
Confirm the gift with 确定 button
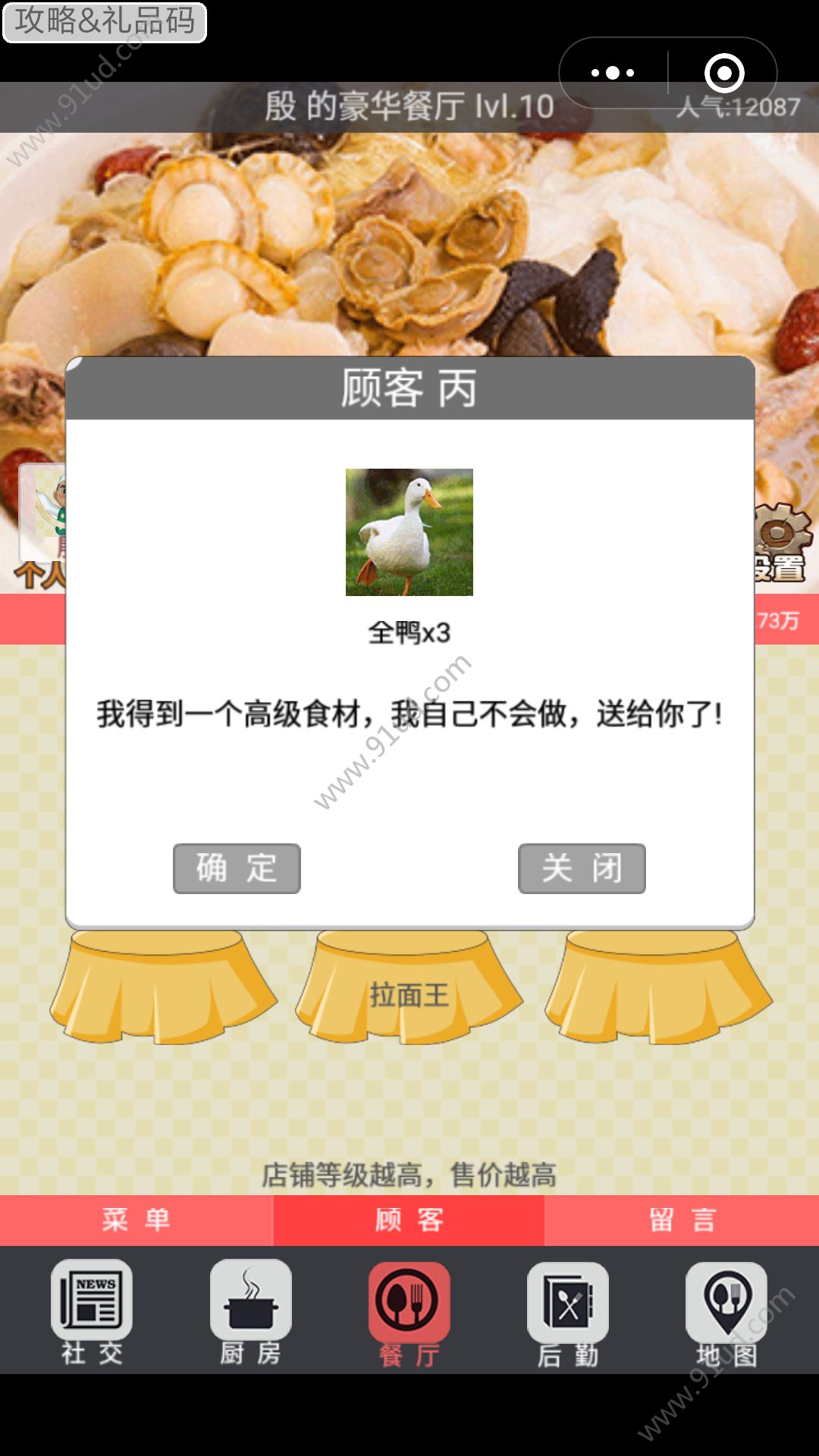237,868
